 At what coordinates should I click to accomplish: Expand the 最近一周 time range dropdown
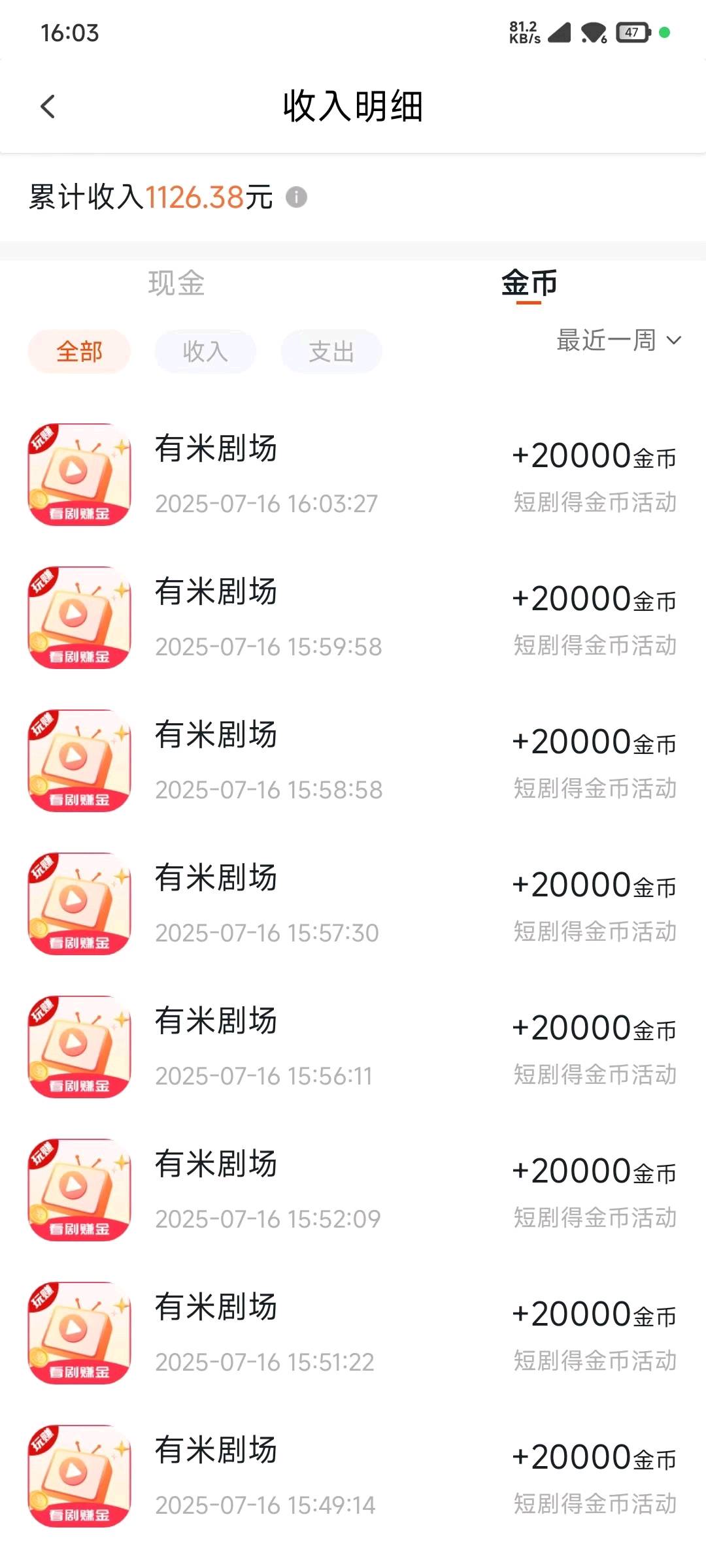618,340
